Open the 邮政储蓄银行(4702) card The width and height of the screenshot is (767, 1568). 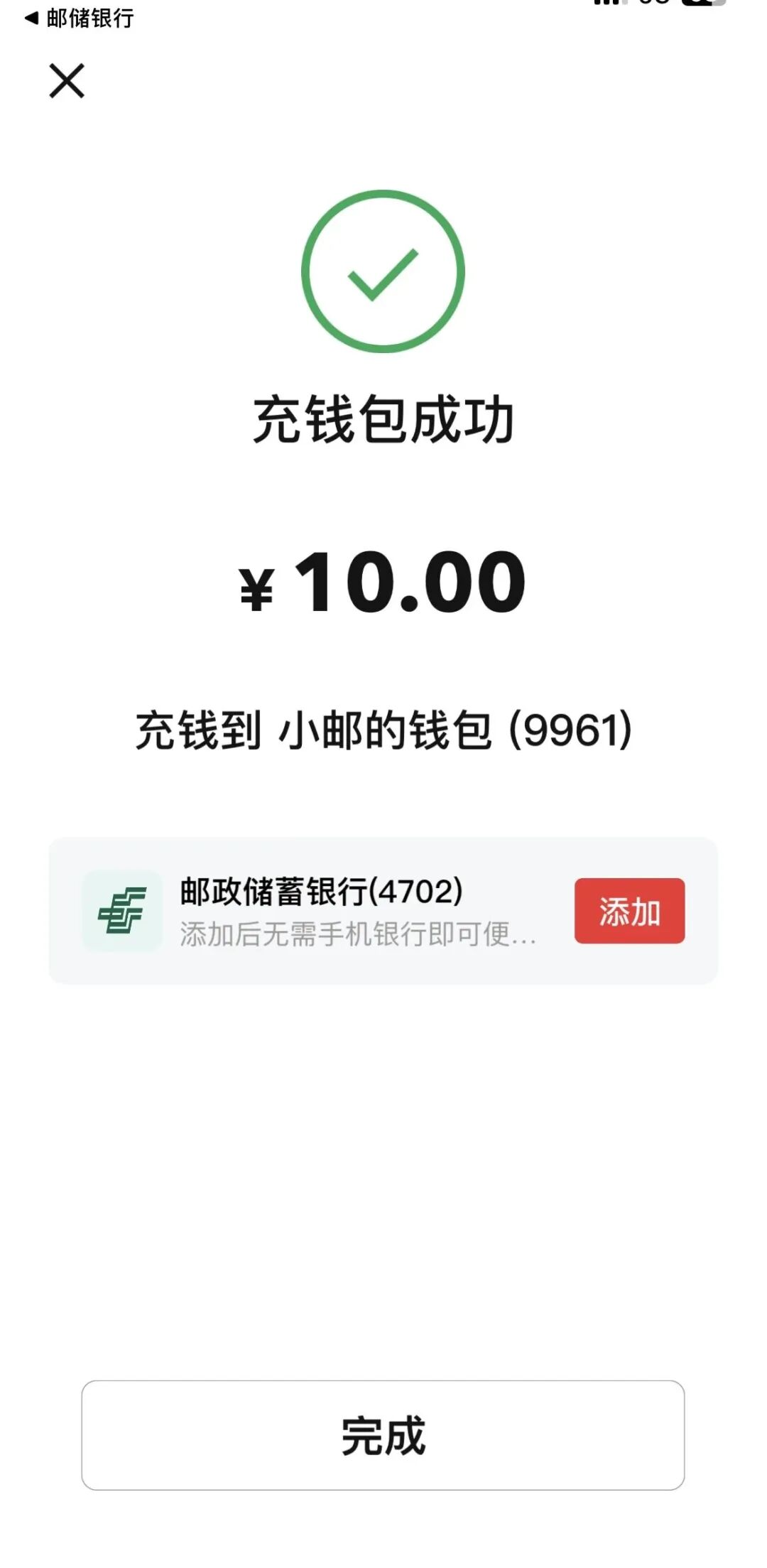383,911
